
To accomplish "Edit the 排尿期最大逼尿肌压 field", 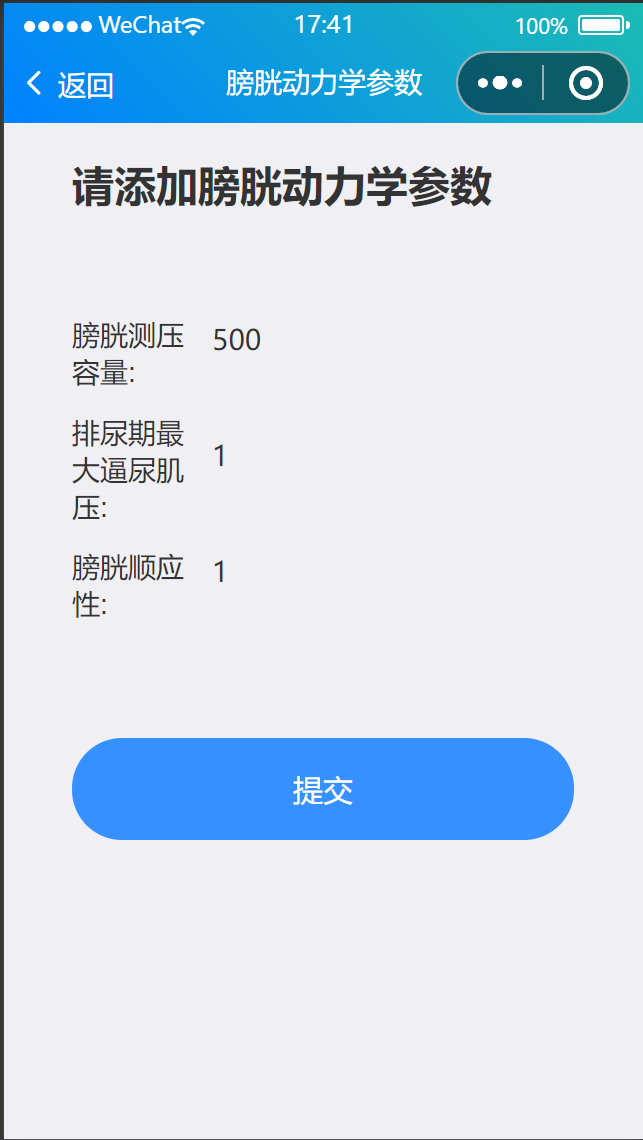I will click(x=390, y=456).
